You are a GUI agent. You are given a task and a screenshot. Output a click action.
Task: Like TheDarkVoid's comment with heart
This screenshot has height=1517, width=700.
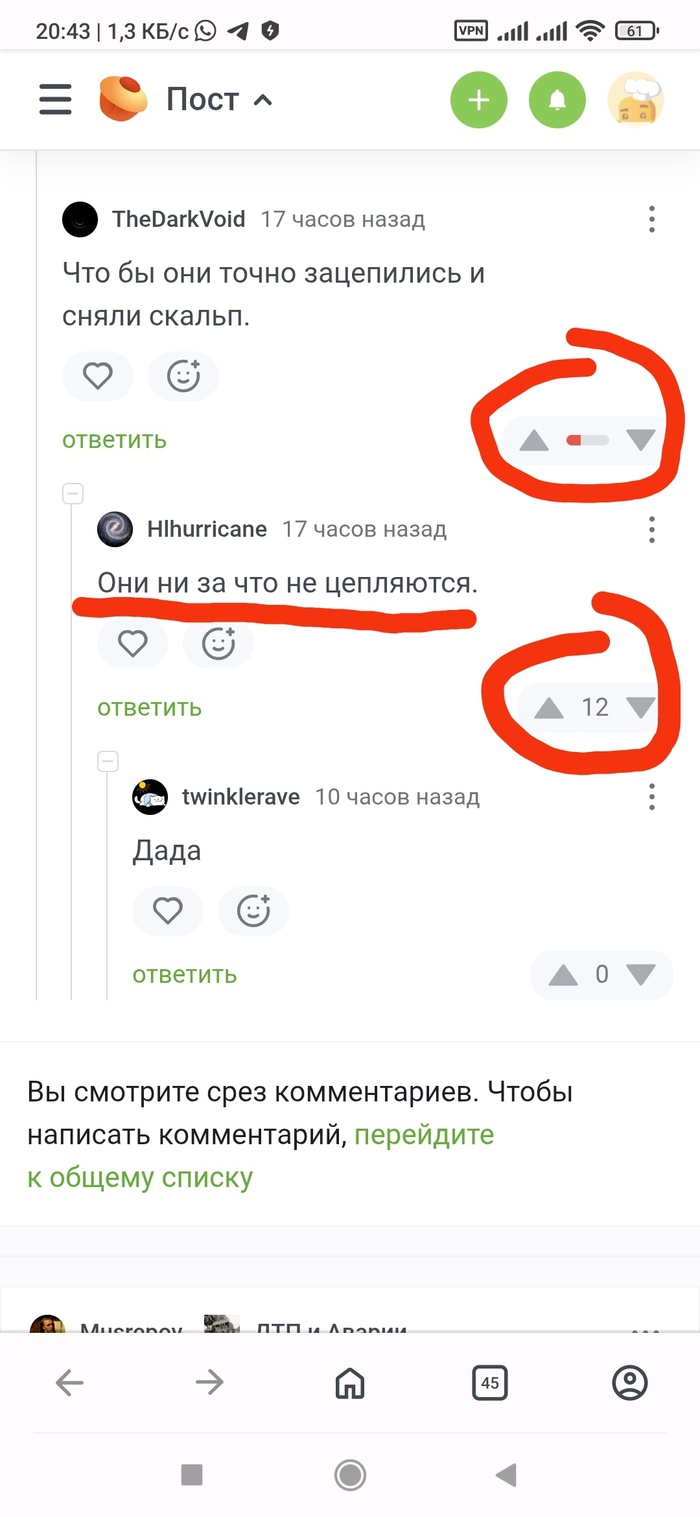point(97,376)
